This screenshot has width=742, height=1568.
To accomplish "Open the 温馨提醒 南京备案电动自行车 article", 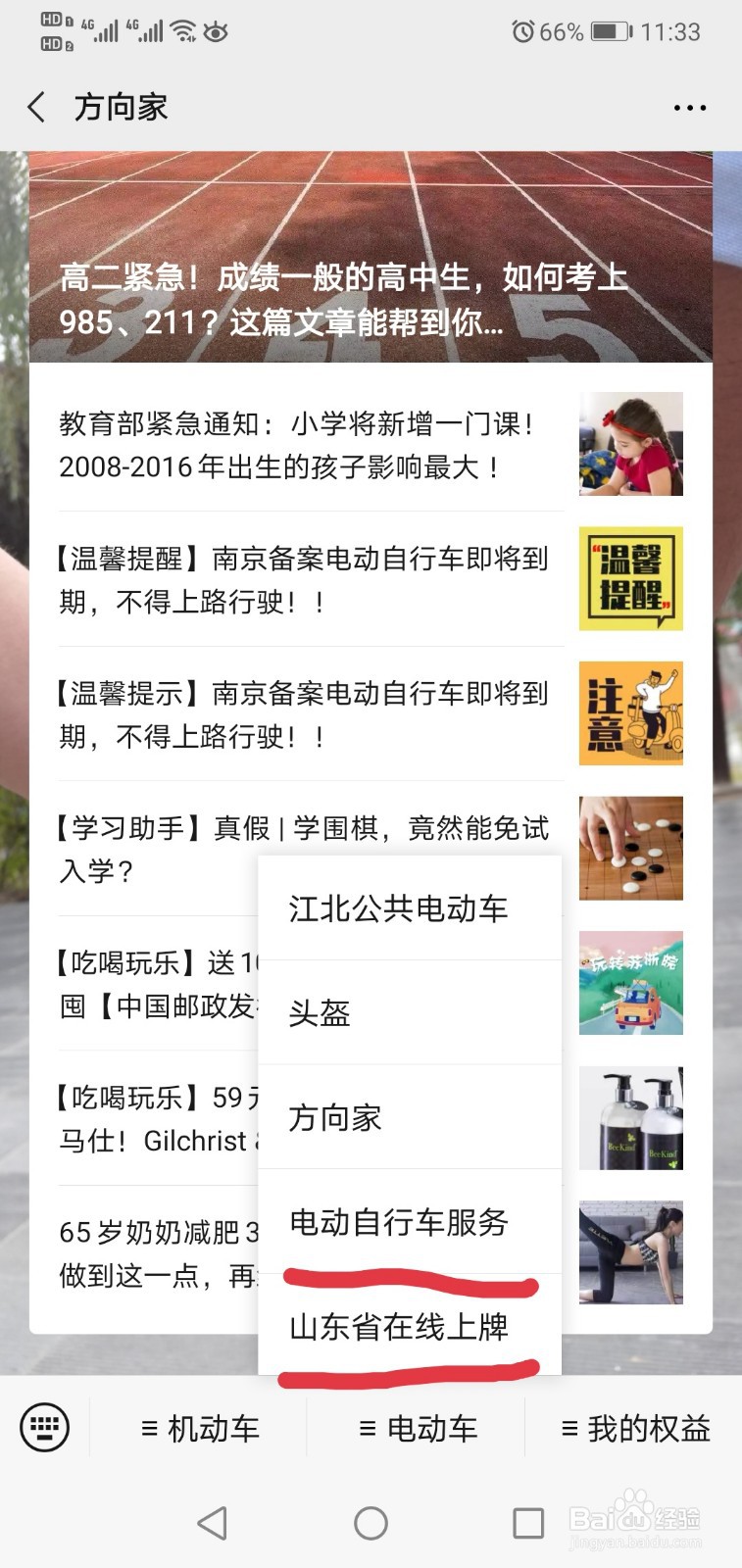I will (x=371, y=579).
